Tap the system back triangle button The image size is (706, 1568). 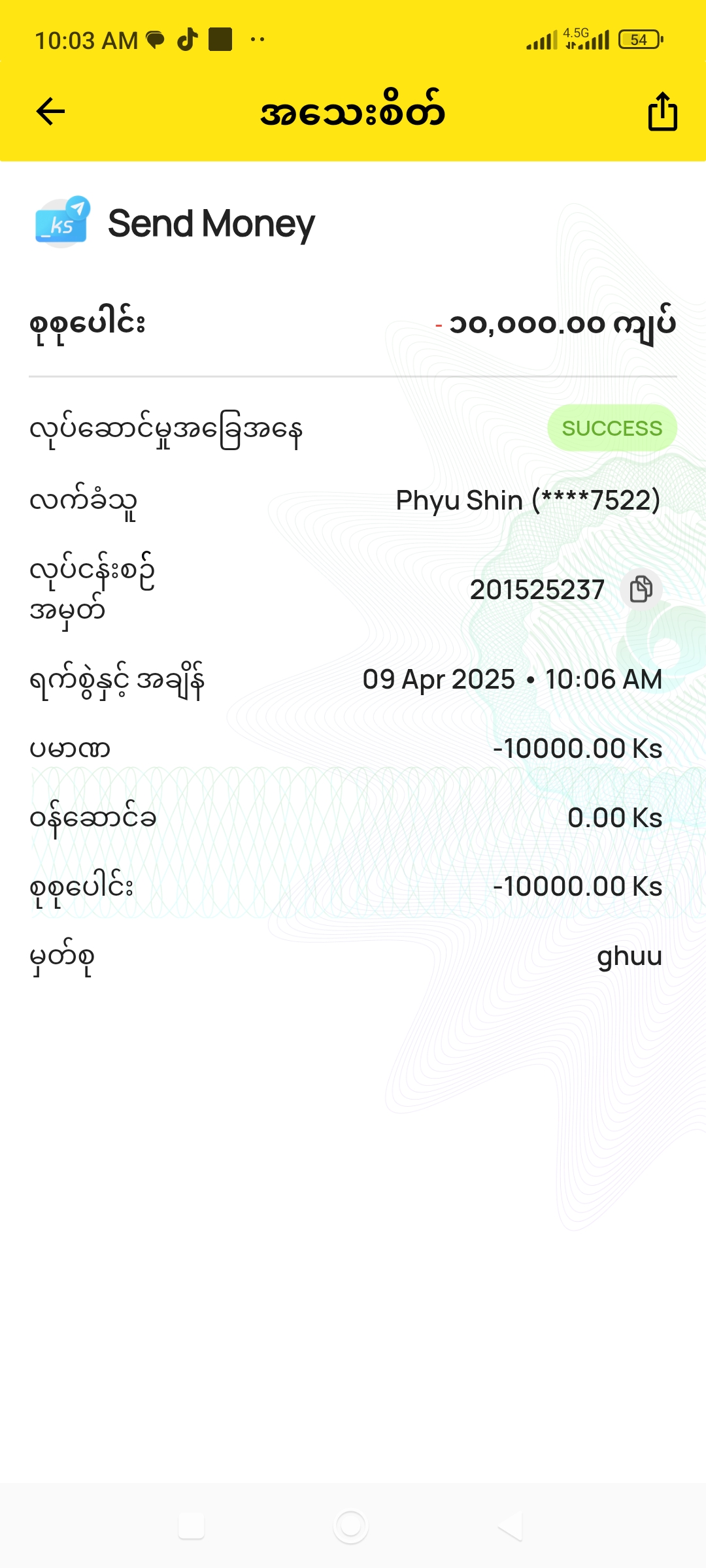(511, 1527)
